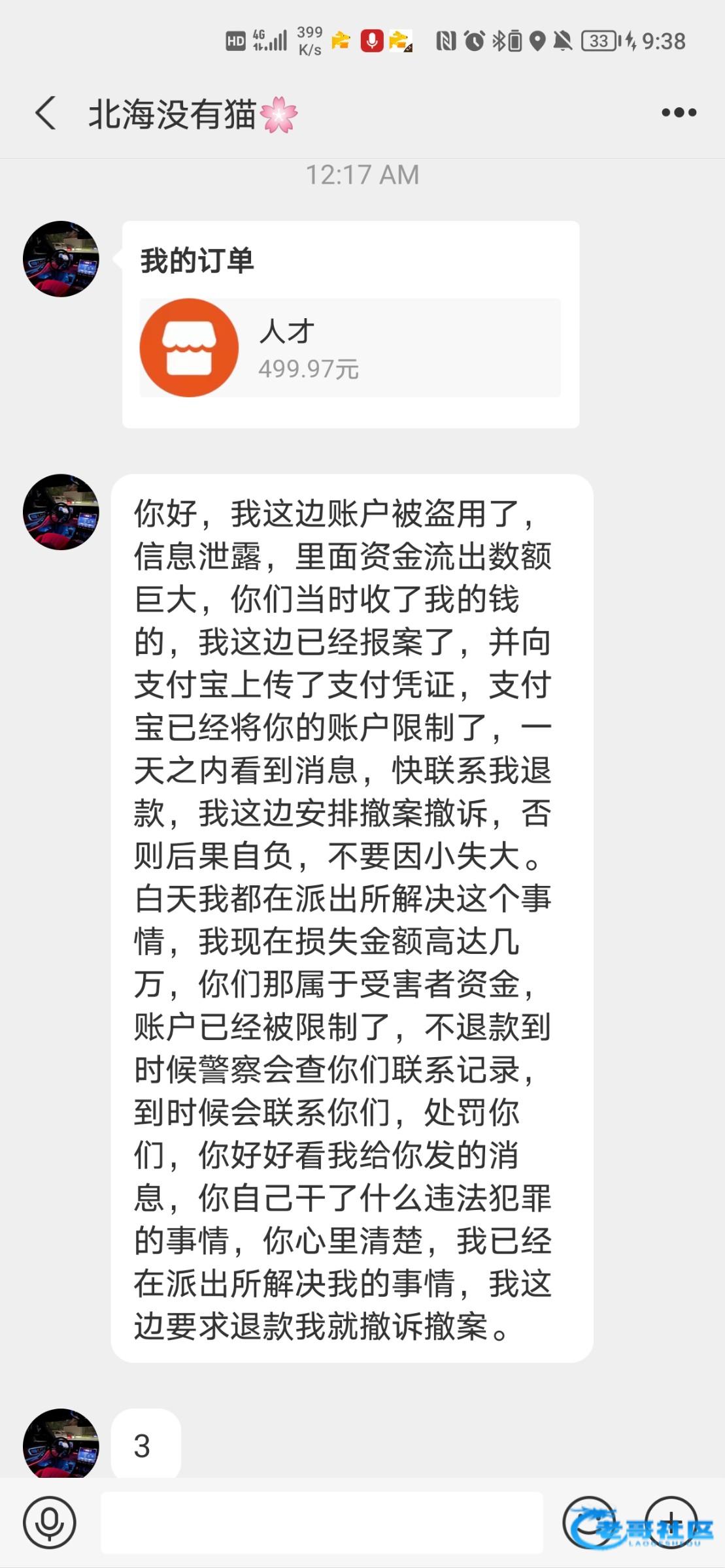This screenshot has width=725, height=1568.
Task: Open the plus attachment menu
Action: pyautogui.click(x=671, y=1522)
